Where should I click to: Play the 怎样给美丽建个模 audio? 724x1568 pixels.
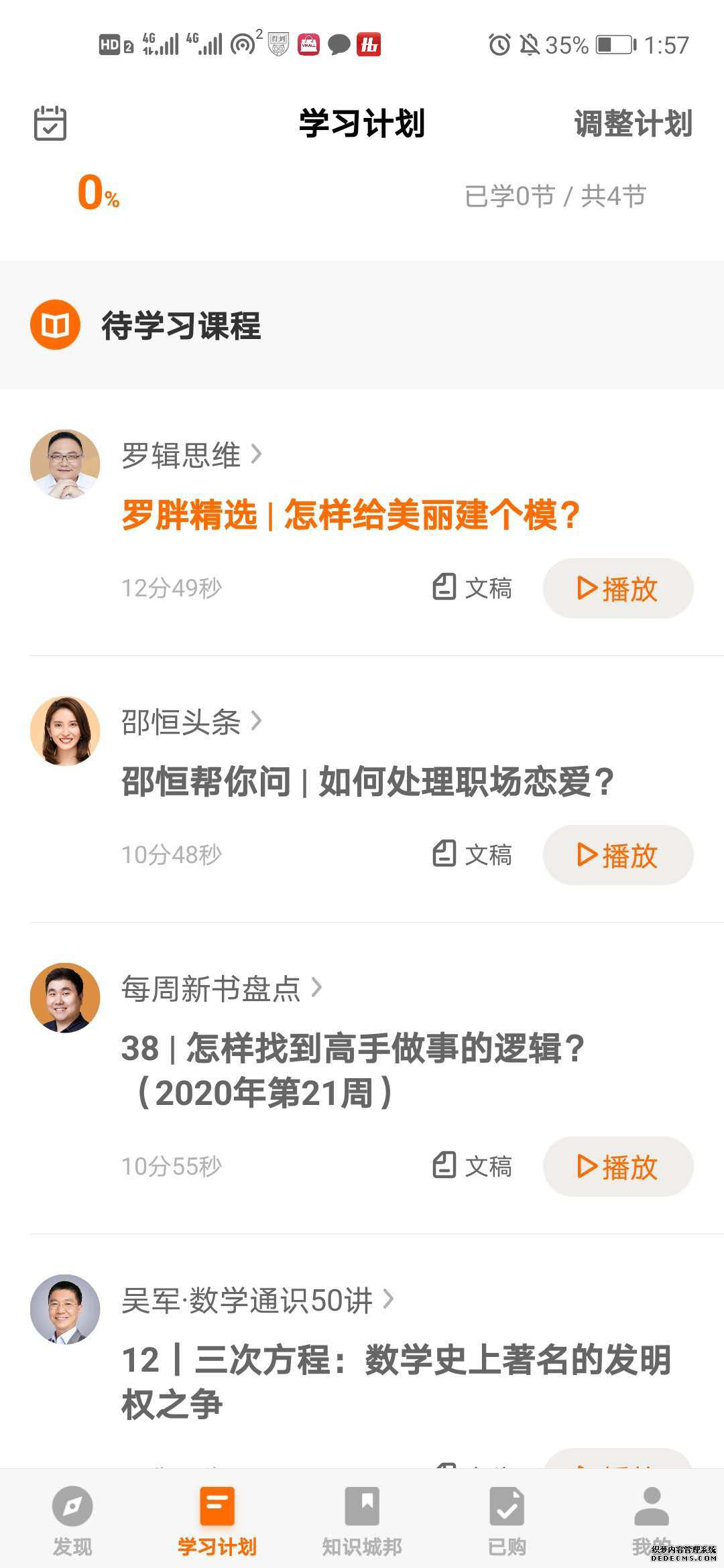[x=617, y=588]
